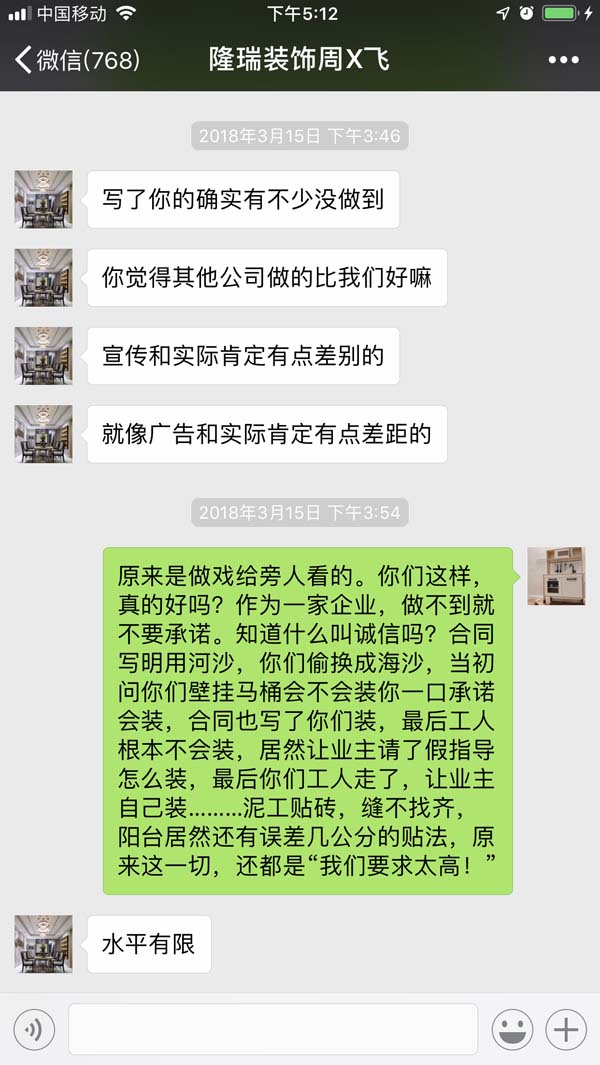Image resolution: width=600 pixels, height=1065 pixels.
Task: Go back to the 微信 chat list
Action: [x=75, y=60]
